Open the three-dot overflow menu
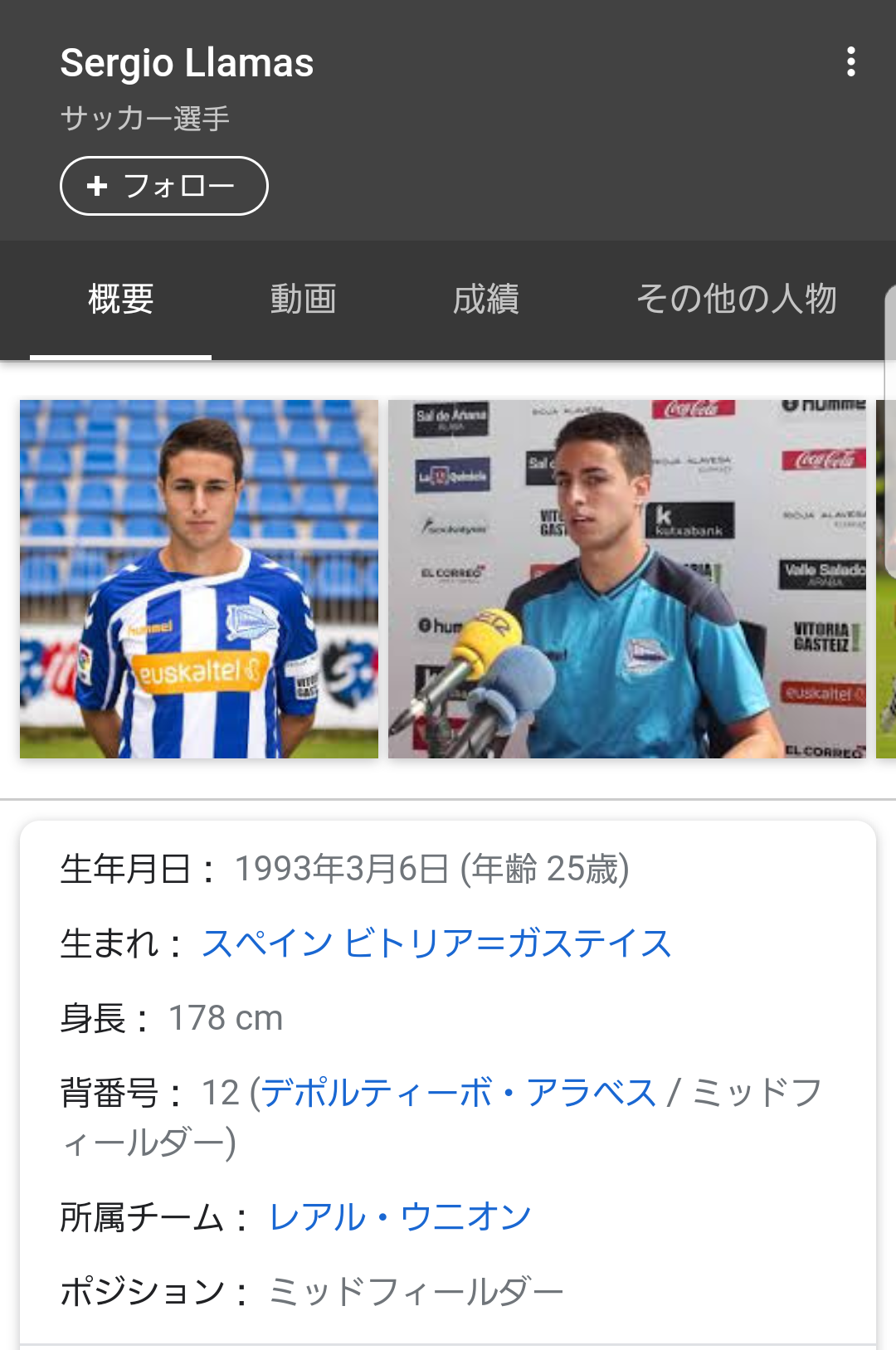The width and height of the screenshot is (896, 1350). [850, 62]
